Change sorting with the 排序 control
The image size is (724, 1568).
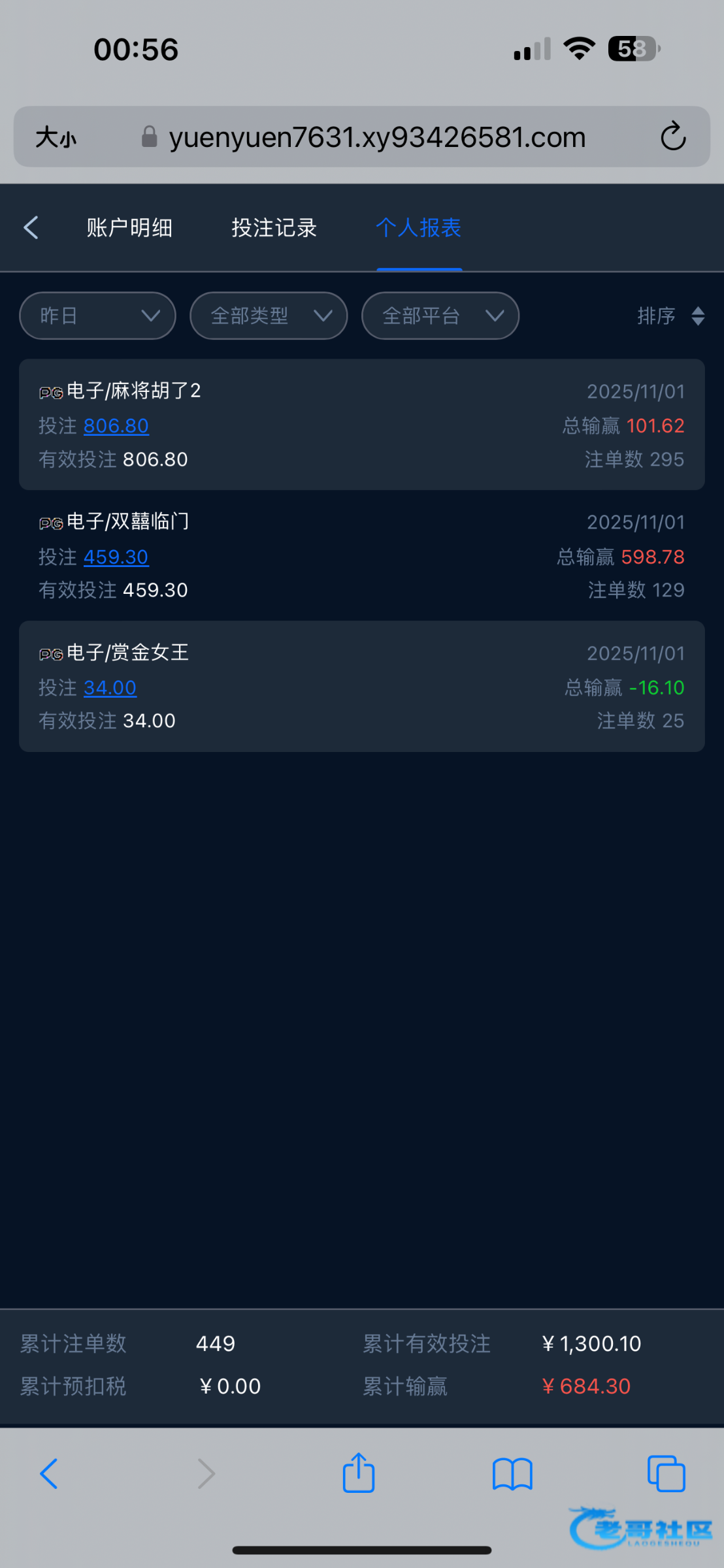[670, 316]
